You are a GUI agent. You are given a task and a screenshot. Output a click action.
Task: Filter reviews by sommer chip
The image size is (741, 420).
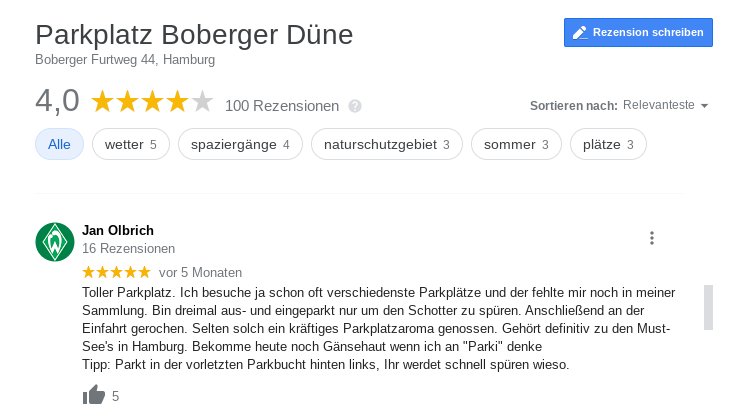coord(516,145)
